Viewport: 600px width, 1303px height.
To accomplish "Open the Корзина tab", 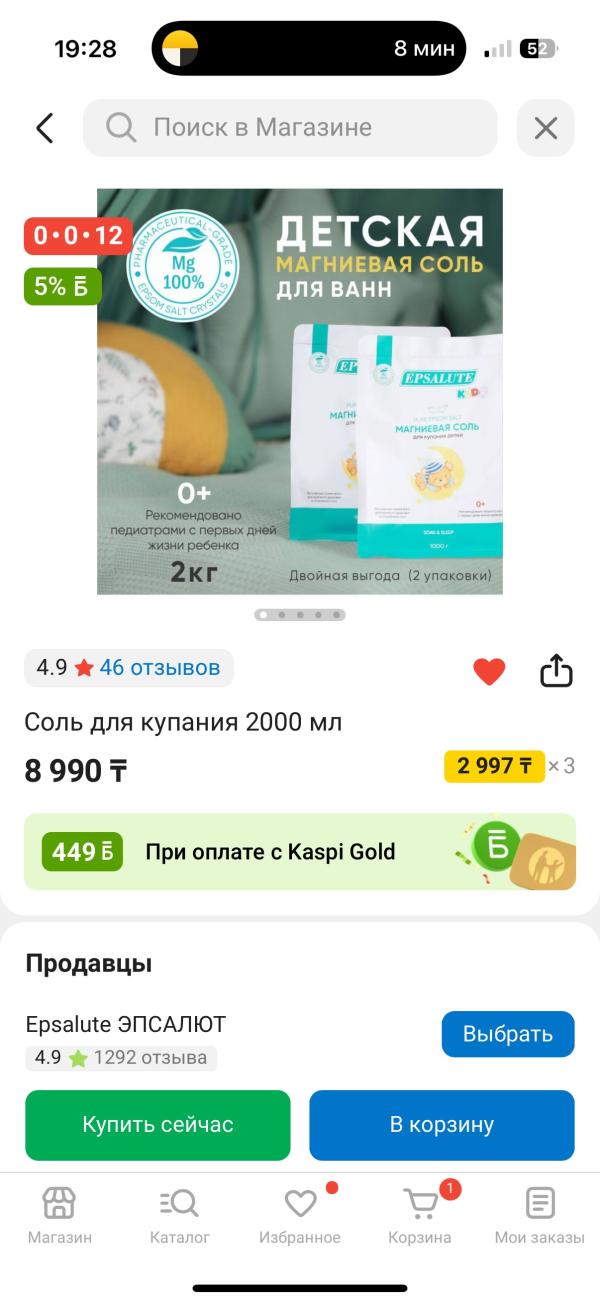I will pos(420,1216).
